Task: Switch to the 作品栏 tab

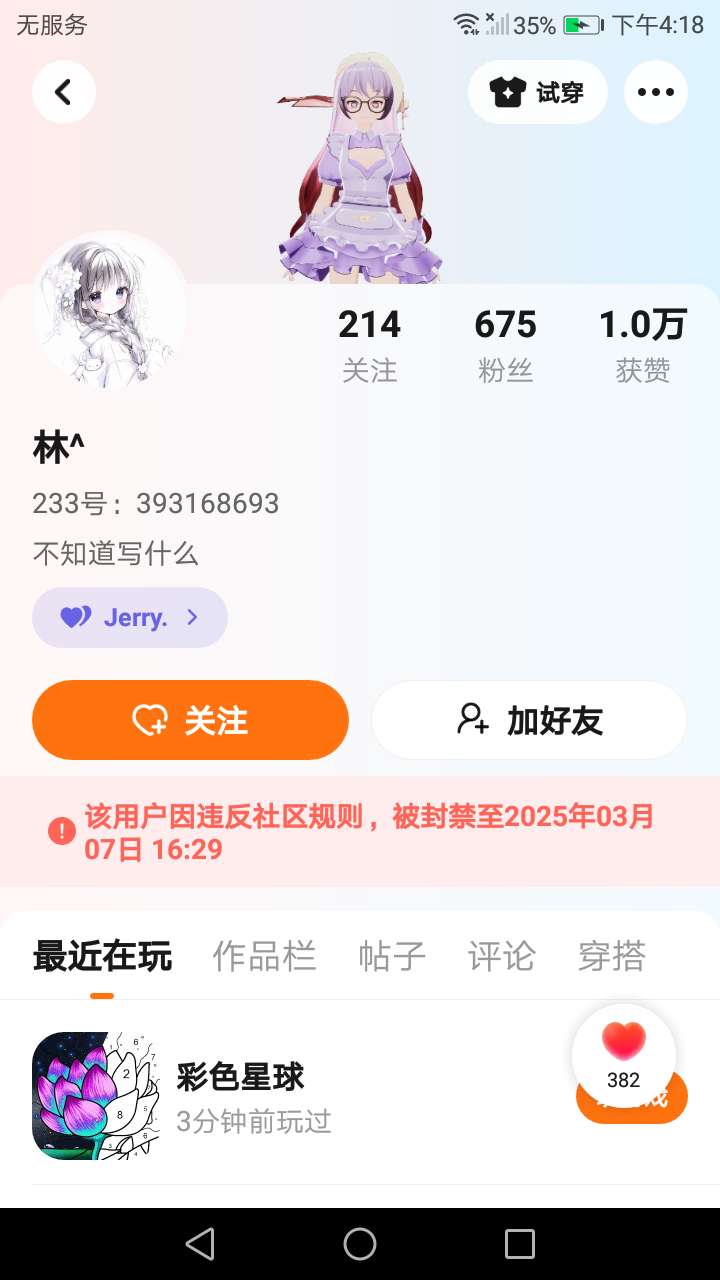Action: click(264, 957)
